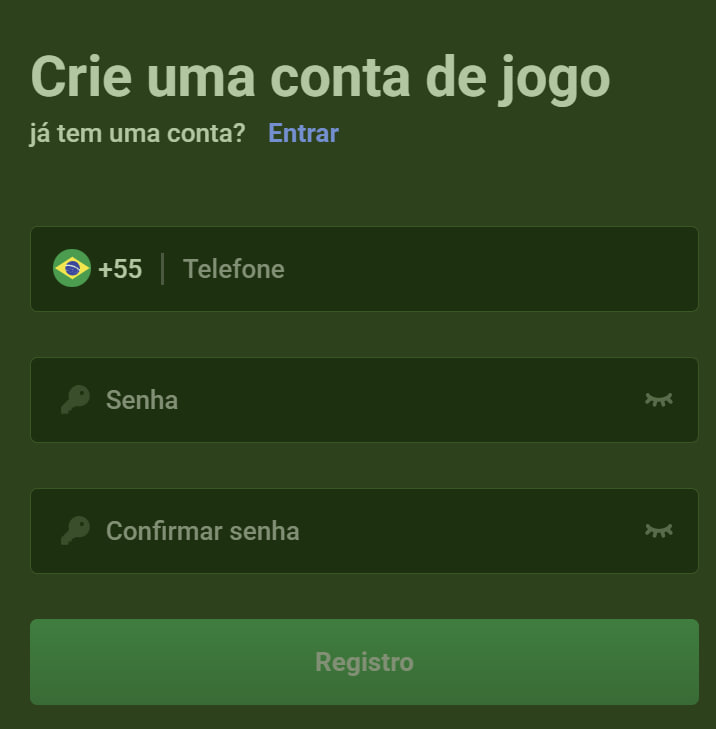This screenshot has width=716, height=729.
Task: Focus the Confirmar senha field
Action: click(x=360, y=531)
